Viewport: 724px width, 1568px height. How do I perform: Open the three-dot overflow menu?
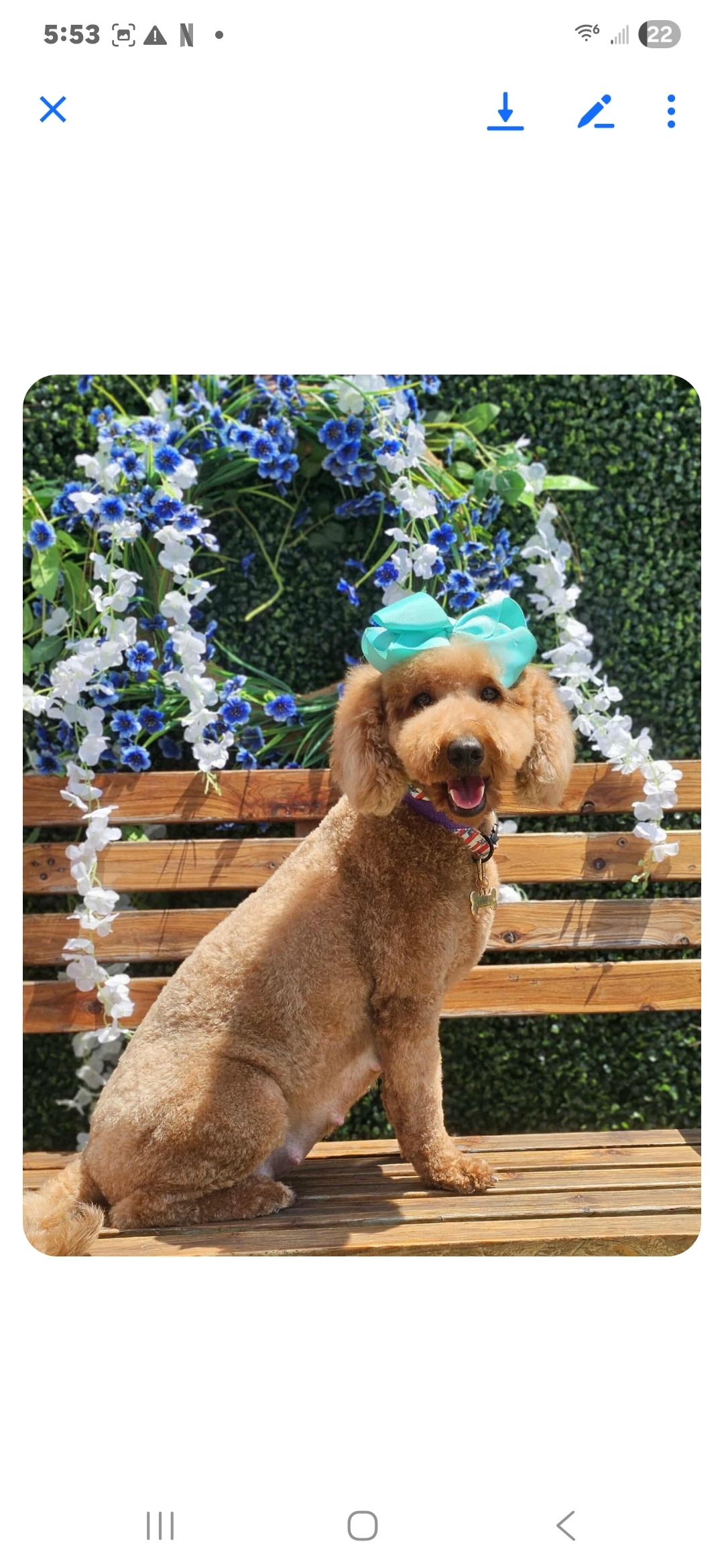pos(671,111)
